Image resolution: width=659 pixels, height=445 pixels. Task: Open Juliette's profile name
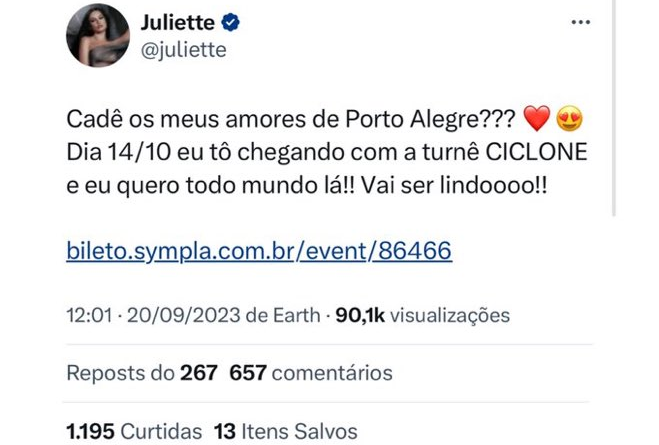tap(183, 22)
